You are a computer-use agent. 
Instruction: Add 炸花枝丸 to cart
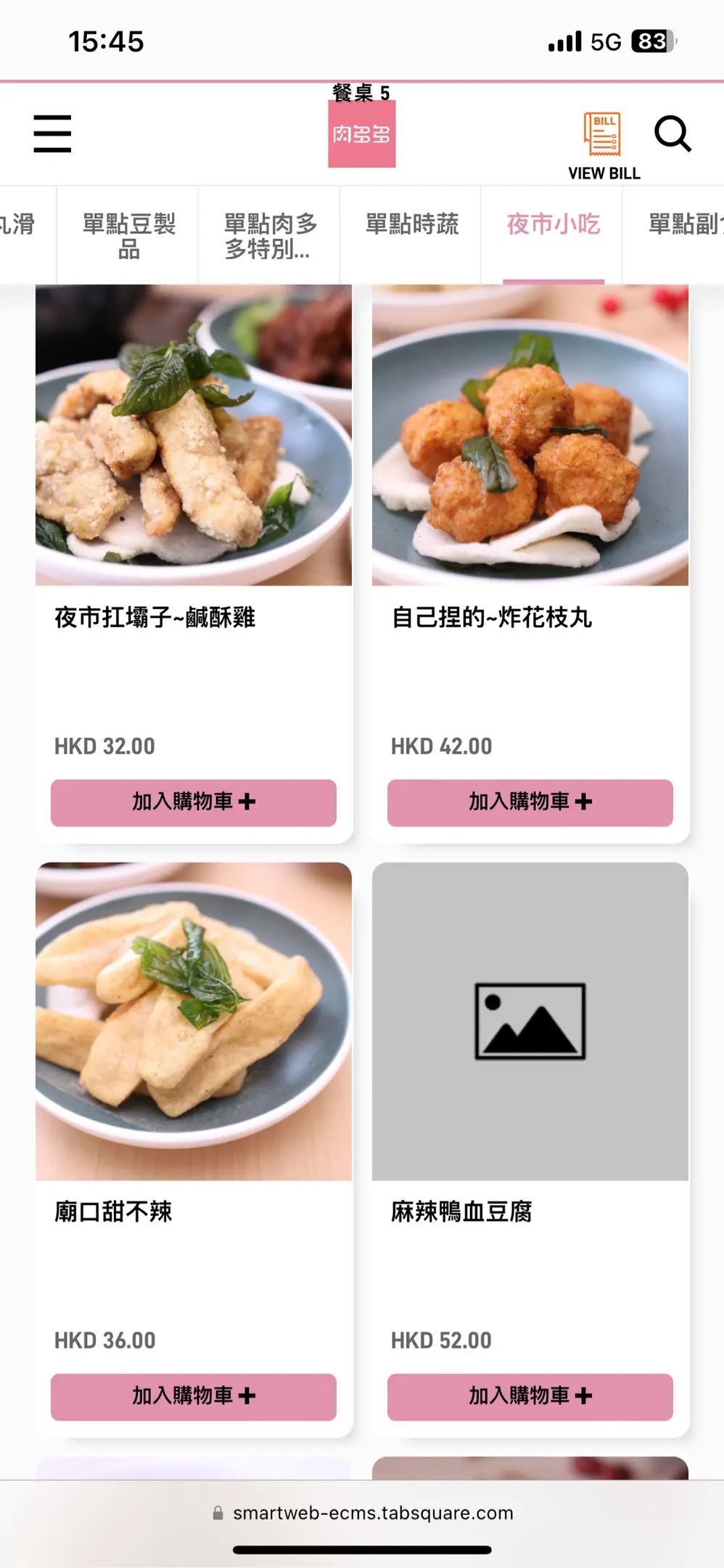(x=530, y=802)
